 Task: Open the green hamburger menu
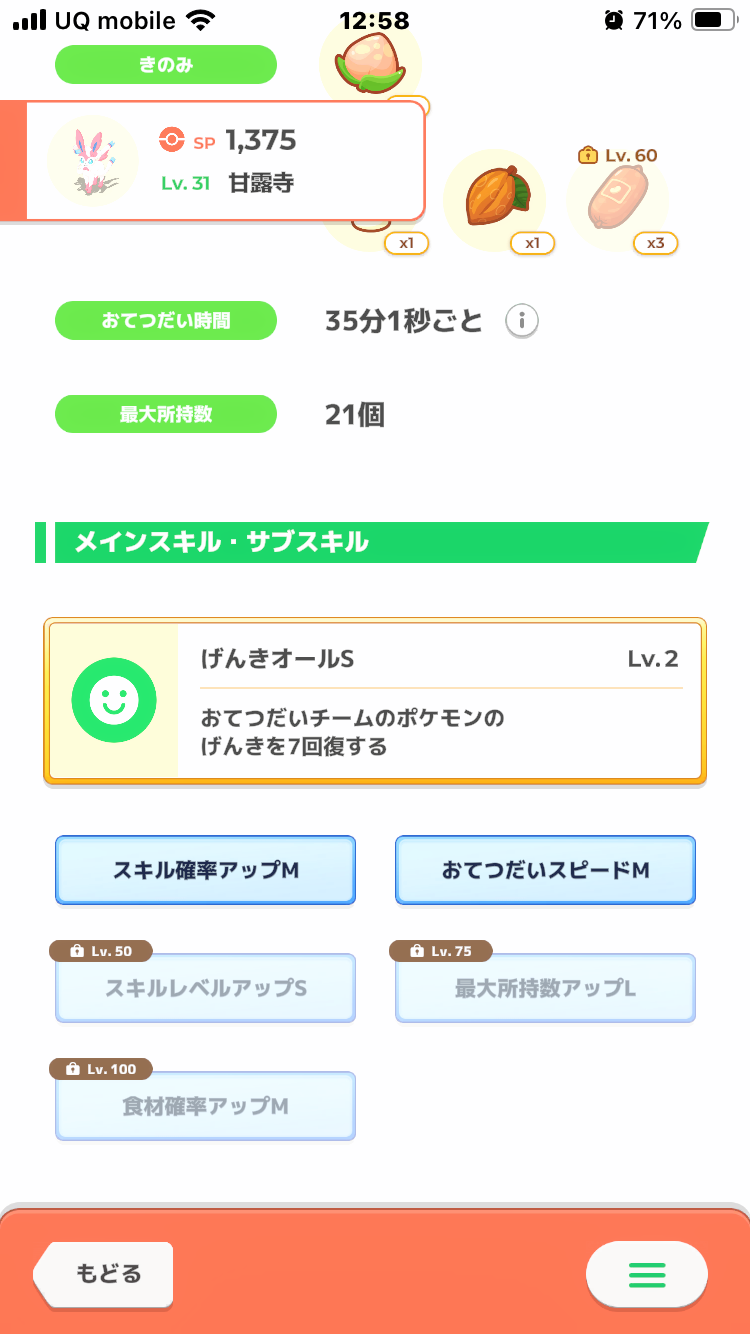[647, 1274]
